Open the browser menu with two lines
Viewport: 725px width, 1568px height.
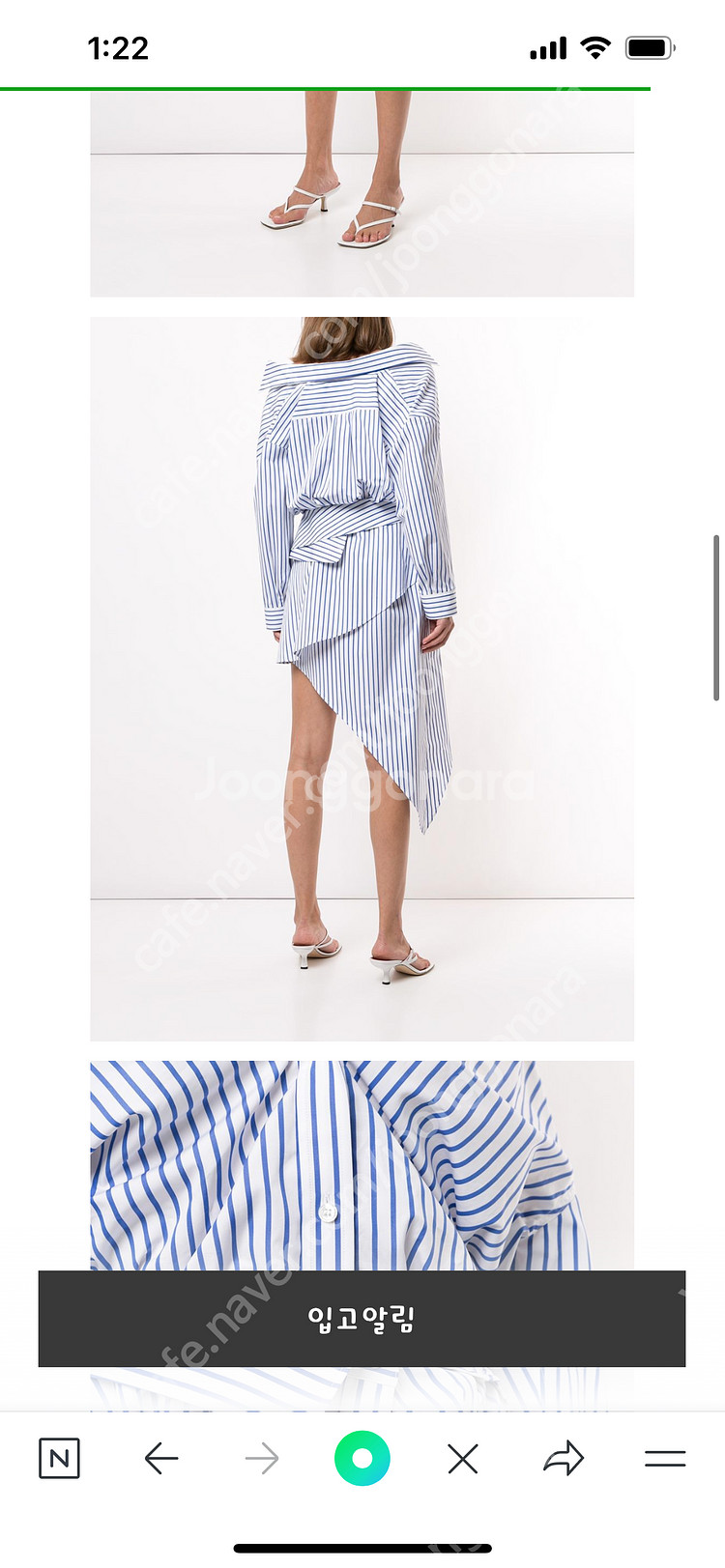click(665, 1458)
